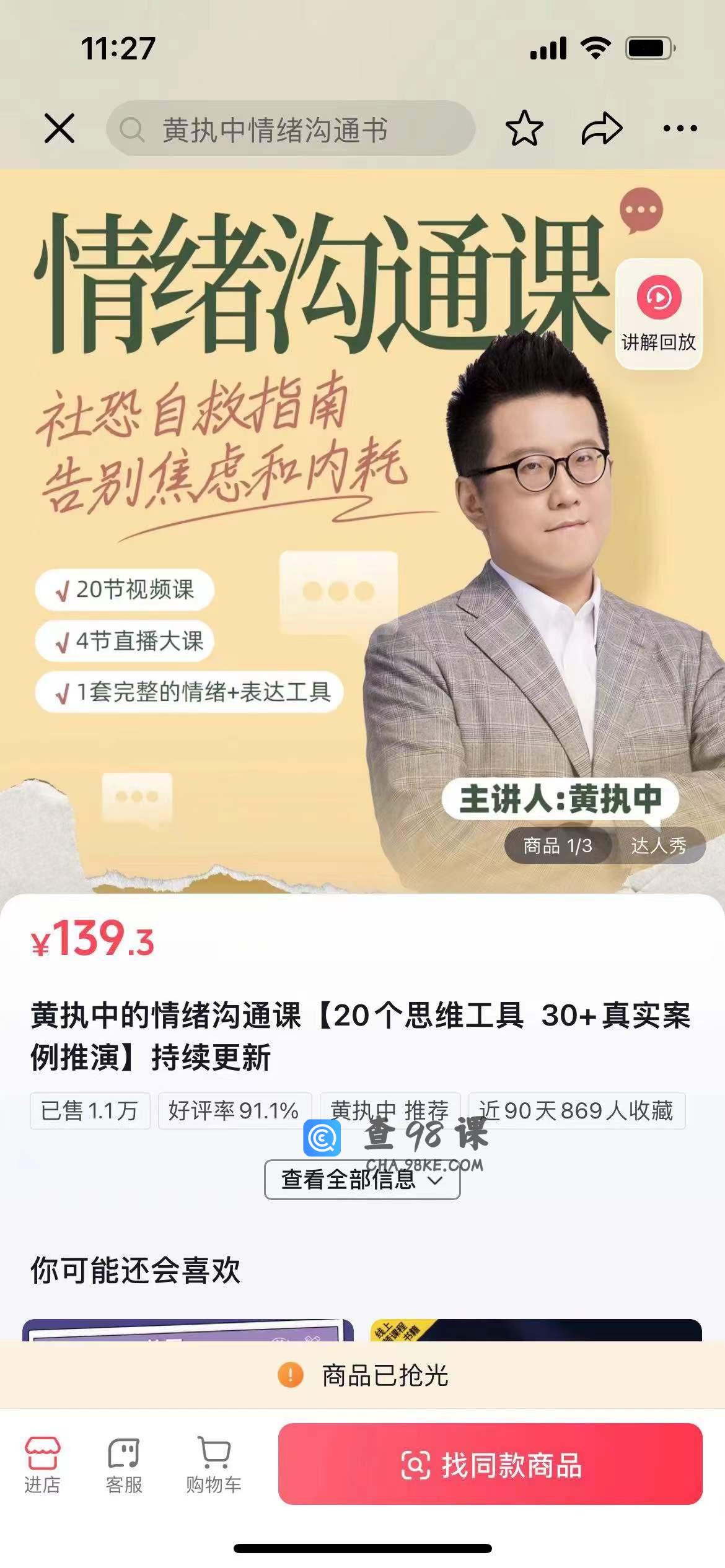Play the 讲解回放 replay
The width and height of the screenshot is (725, 1568).
point(658,313)
